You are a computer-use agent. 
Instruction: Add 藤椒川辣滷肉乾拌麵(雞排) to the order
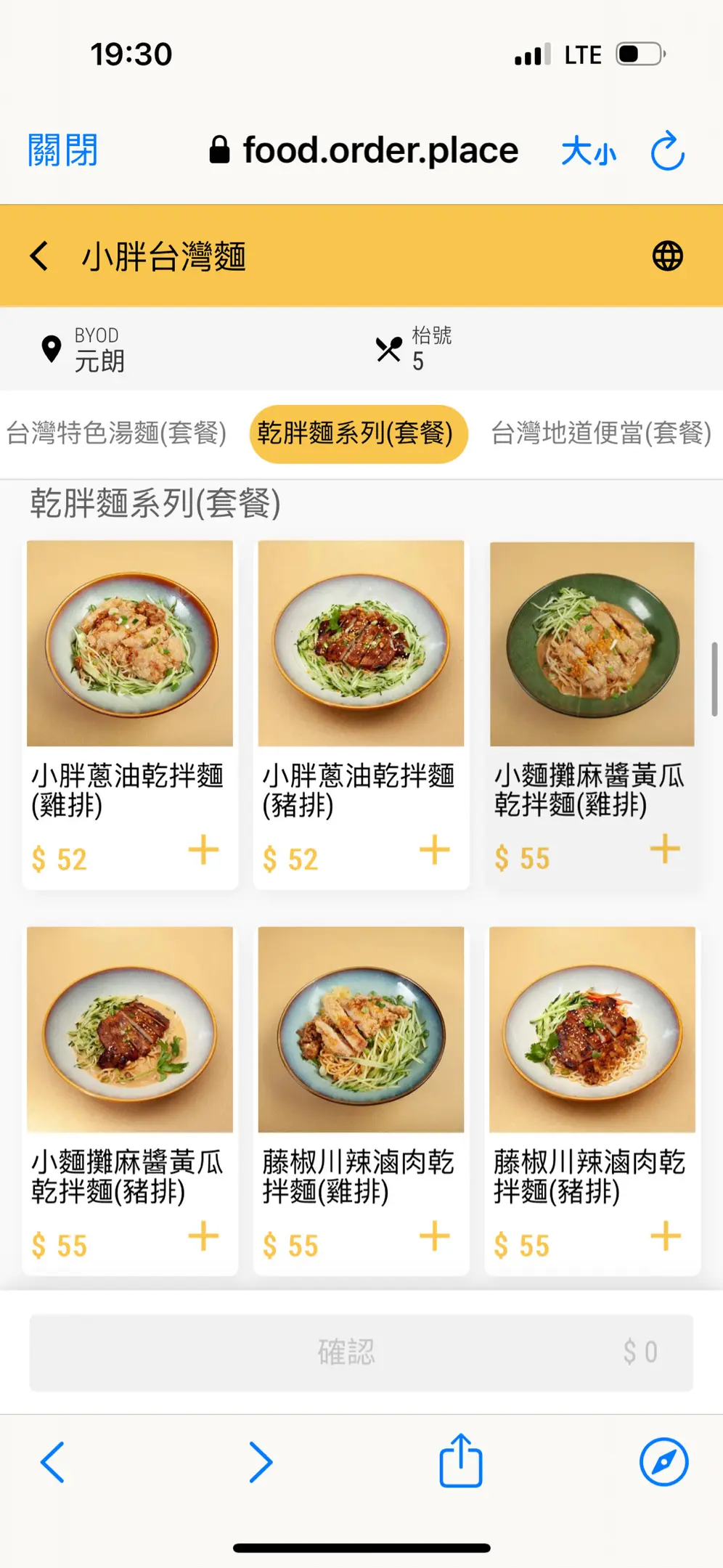[x=434, y=1236]
